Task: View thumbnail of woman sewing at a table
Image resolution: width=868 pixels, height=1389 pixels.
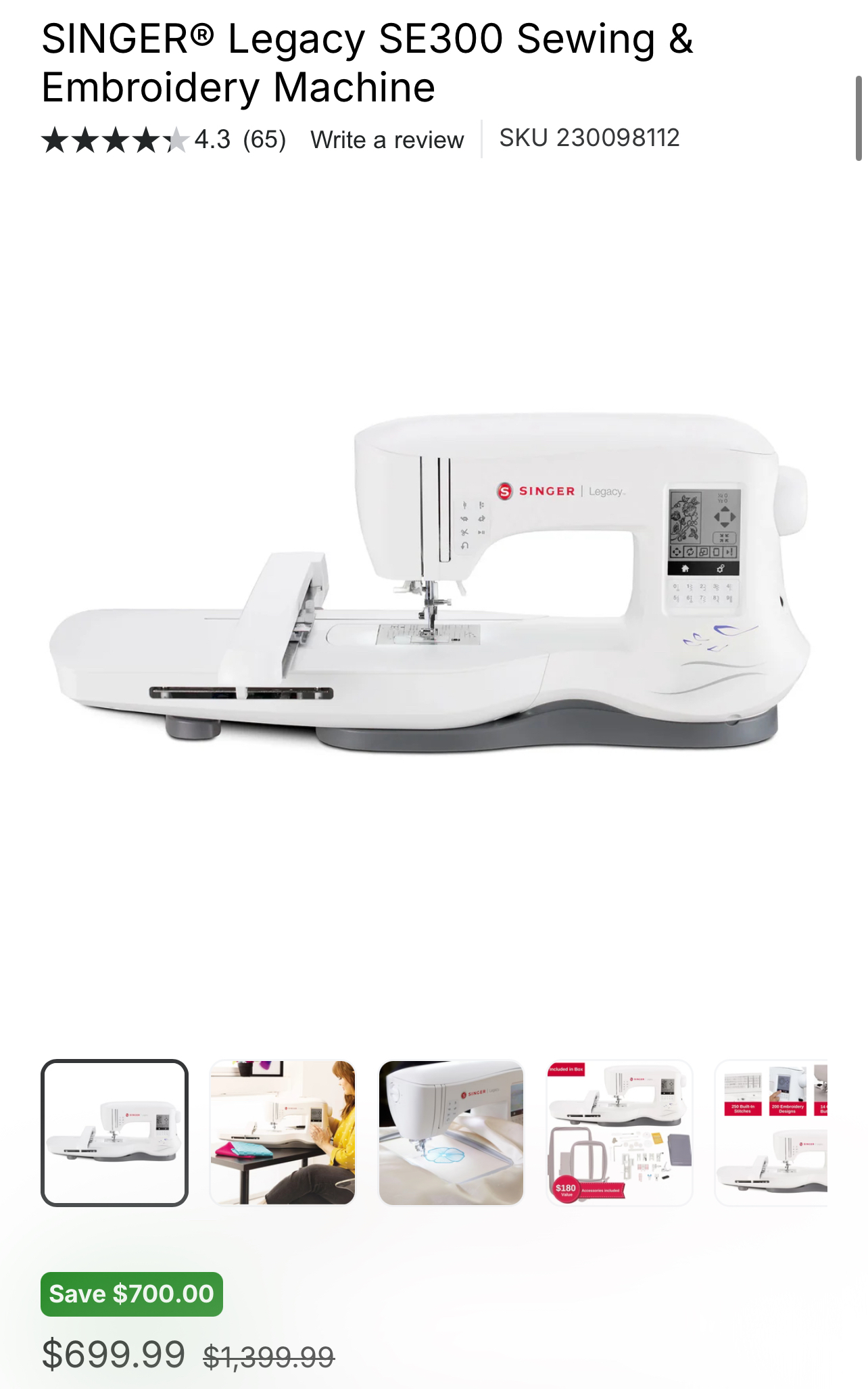Action: click(x=283, y=1133)
